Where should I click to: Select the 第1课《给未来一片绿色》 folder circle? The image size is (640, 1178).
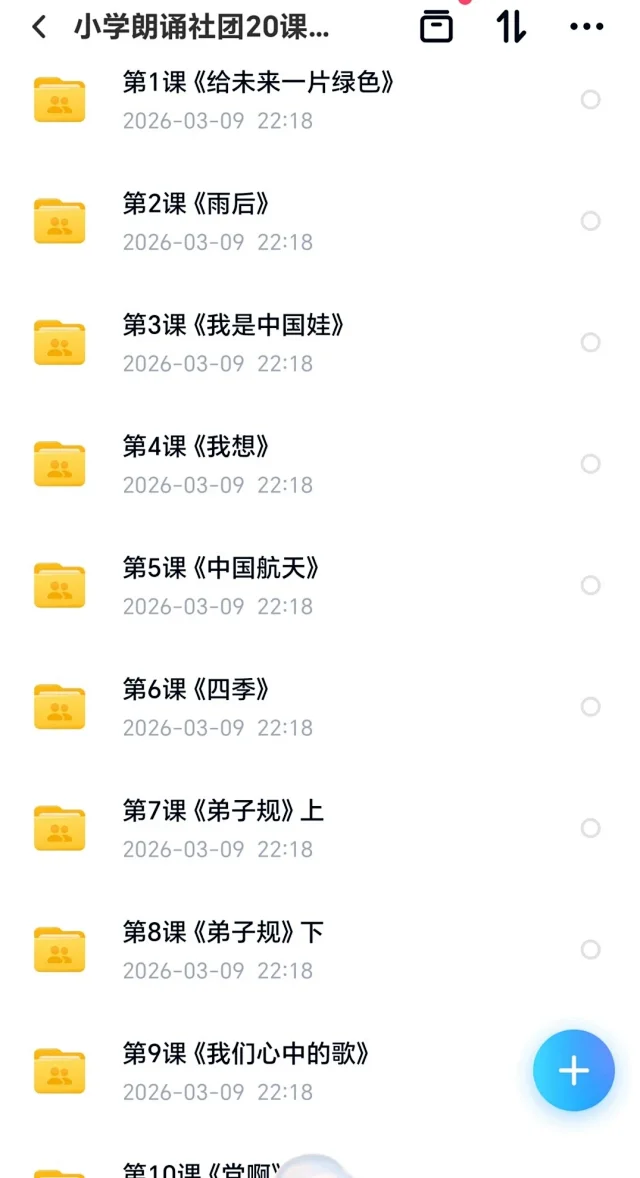[591, 99]
